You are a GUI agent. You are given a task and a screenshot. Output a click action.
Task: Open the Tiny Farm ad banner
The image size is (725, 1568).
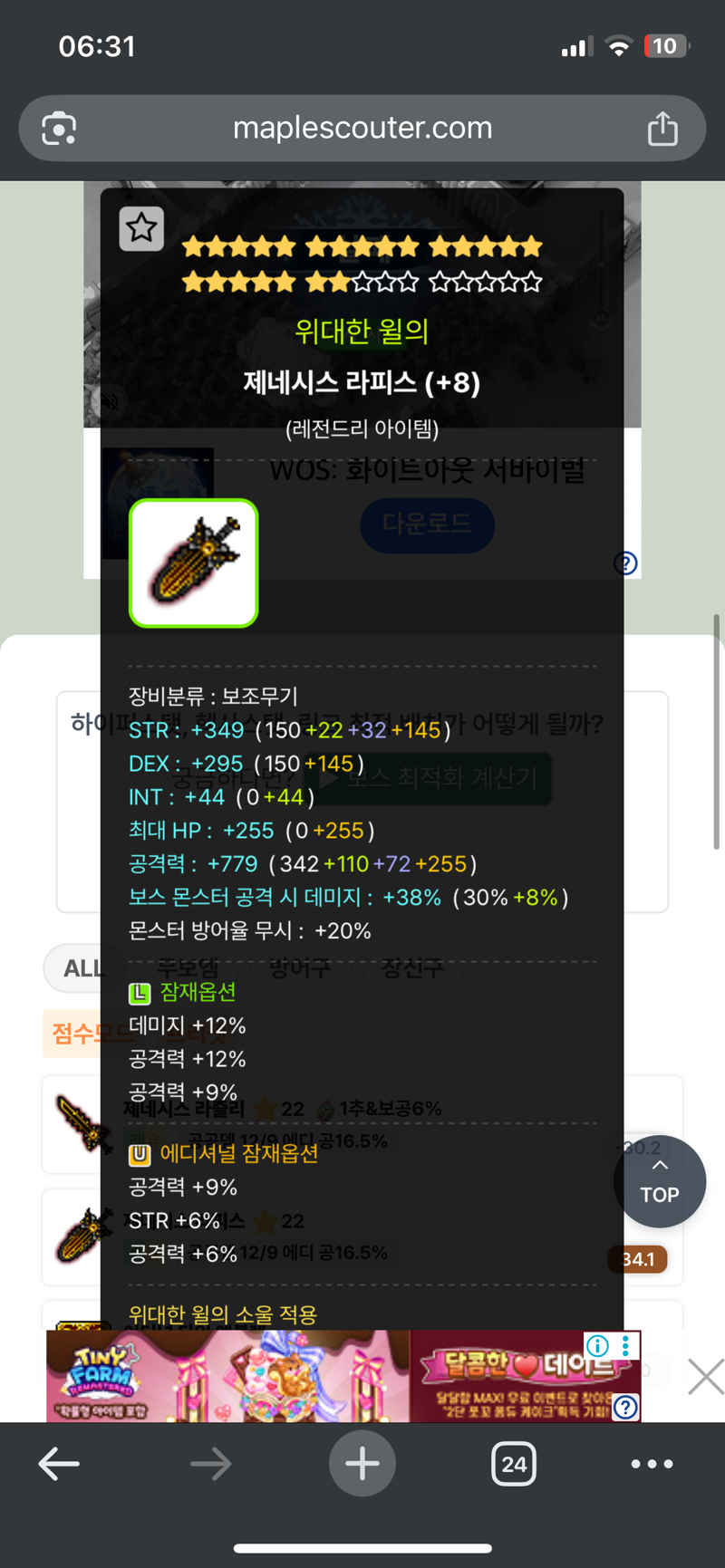tap(227, 1376)
